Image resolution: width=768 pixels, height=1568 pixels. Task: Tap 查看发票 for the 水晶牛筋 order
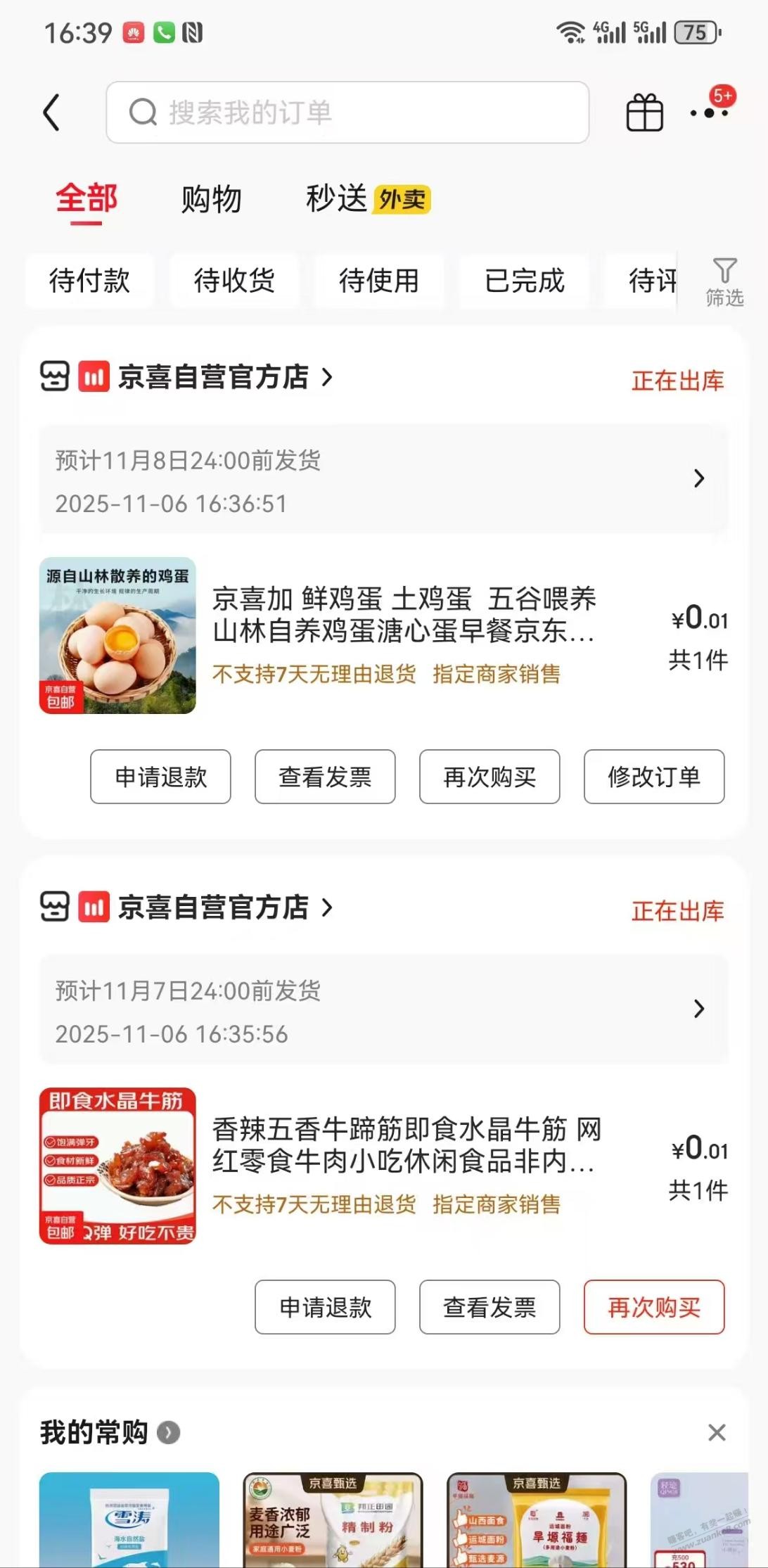pyautogui.click(x=489, y=1307)
